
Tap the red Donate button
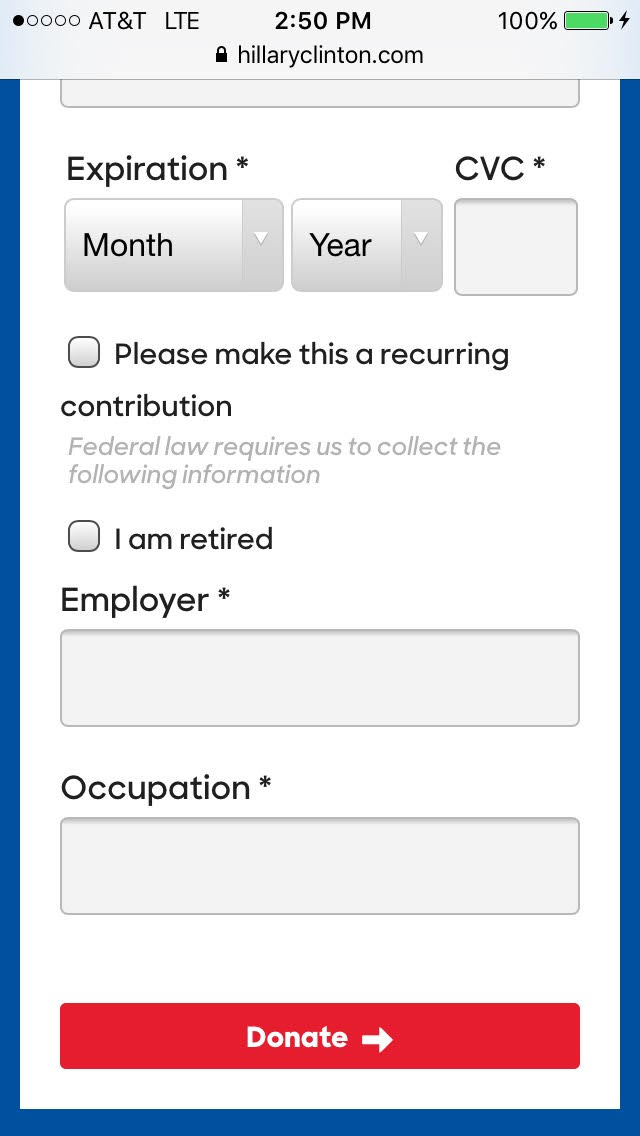point(320,1036)
